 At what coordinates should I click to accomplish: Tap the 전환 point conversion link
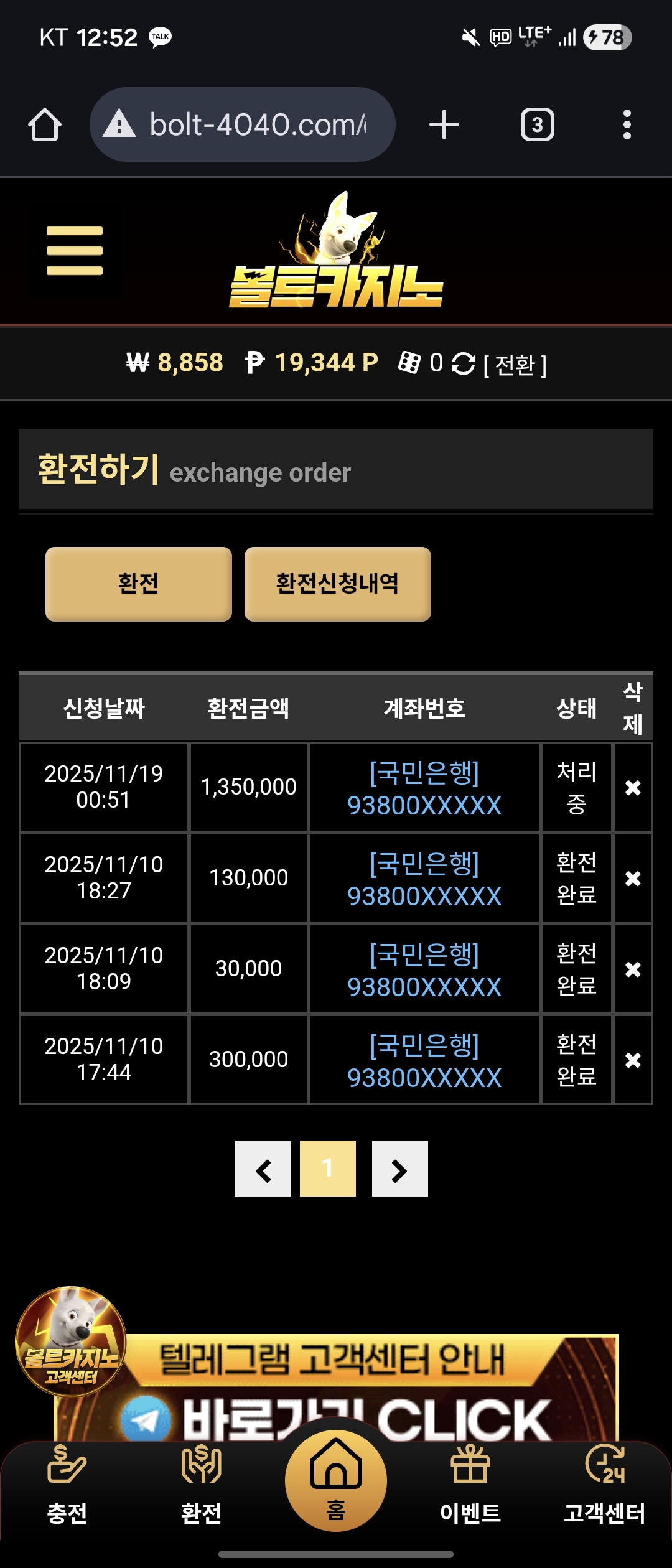[x=515, y=365]
